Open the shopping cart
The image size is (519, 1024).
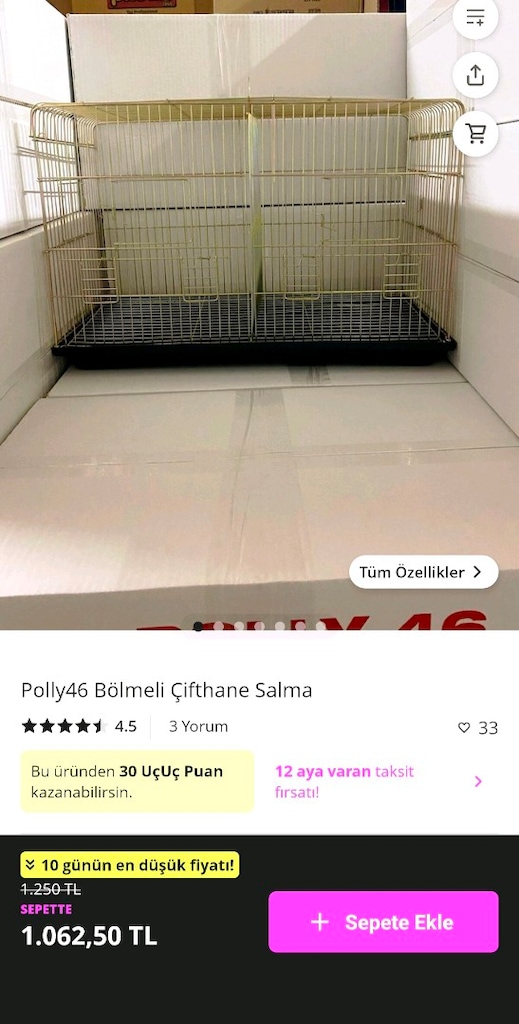[x=475, y=133]
